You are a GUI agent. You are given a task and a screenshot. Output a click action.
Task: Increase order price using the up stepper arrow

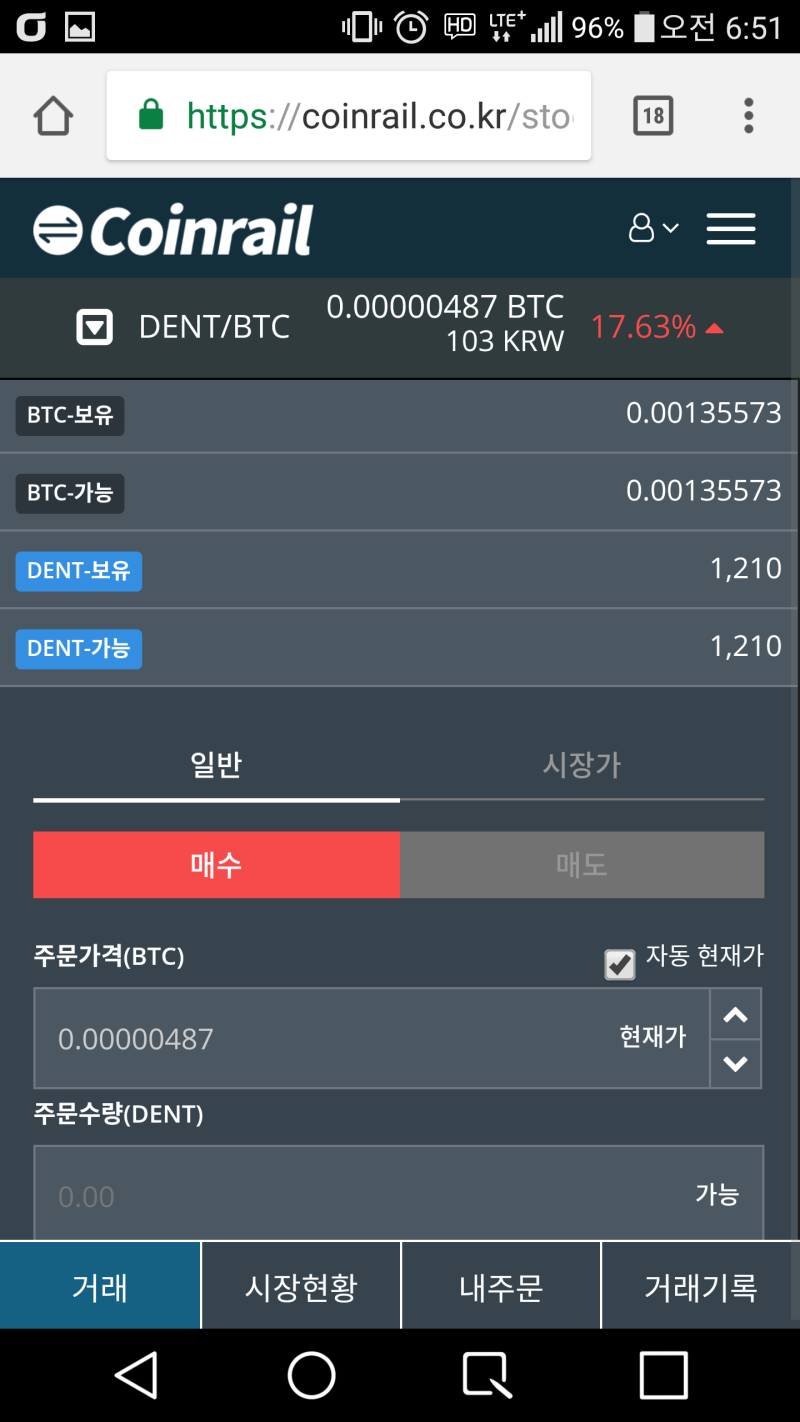tap(735, 1015)
